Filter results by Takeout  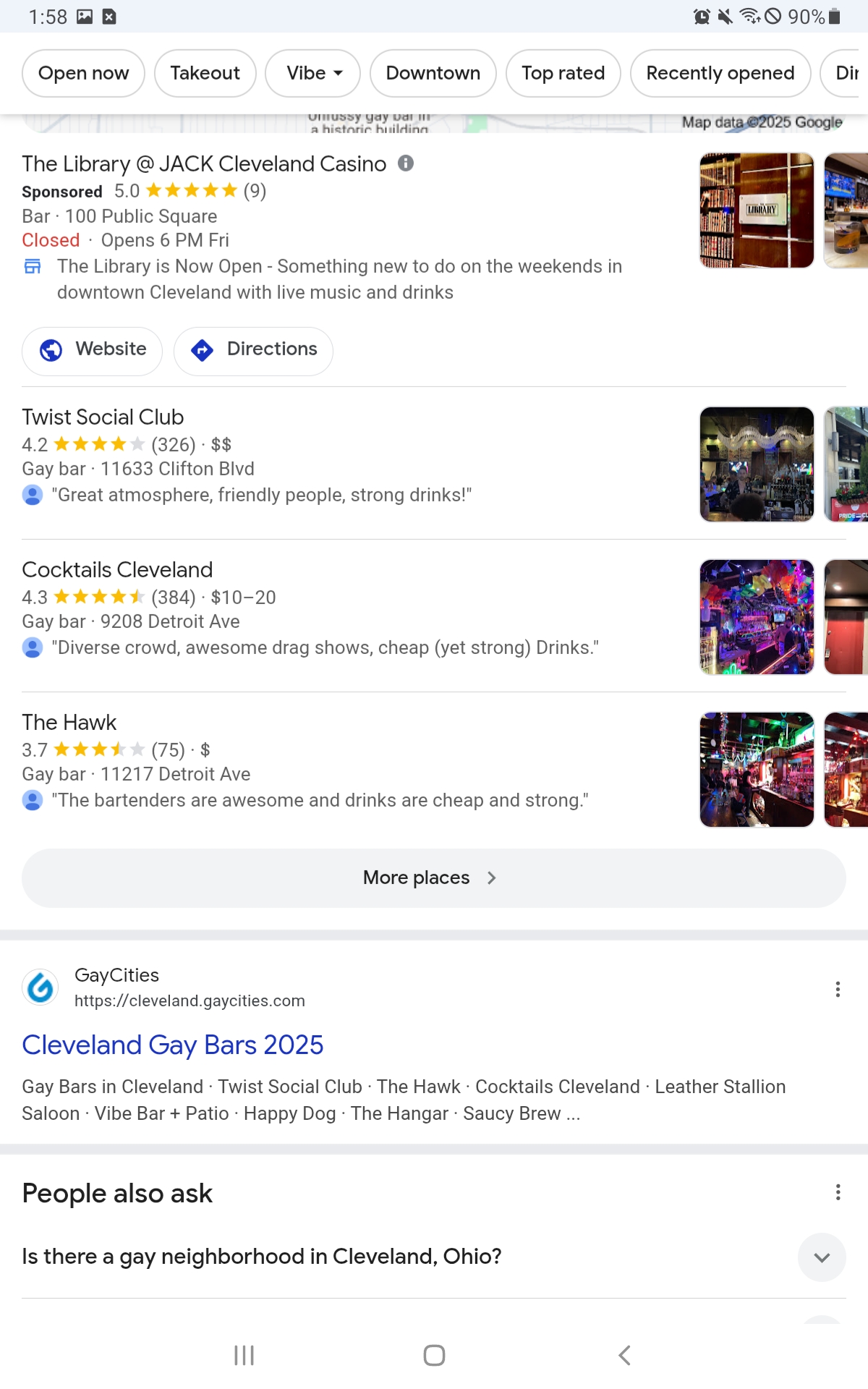pos(205,73)
